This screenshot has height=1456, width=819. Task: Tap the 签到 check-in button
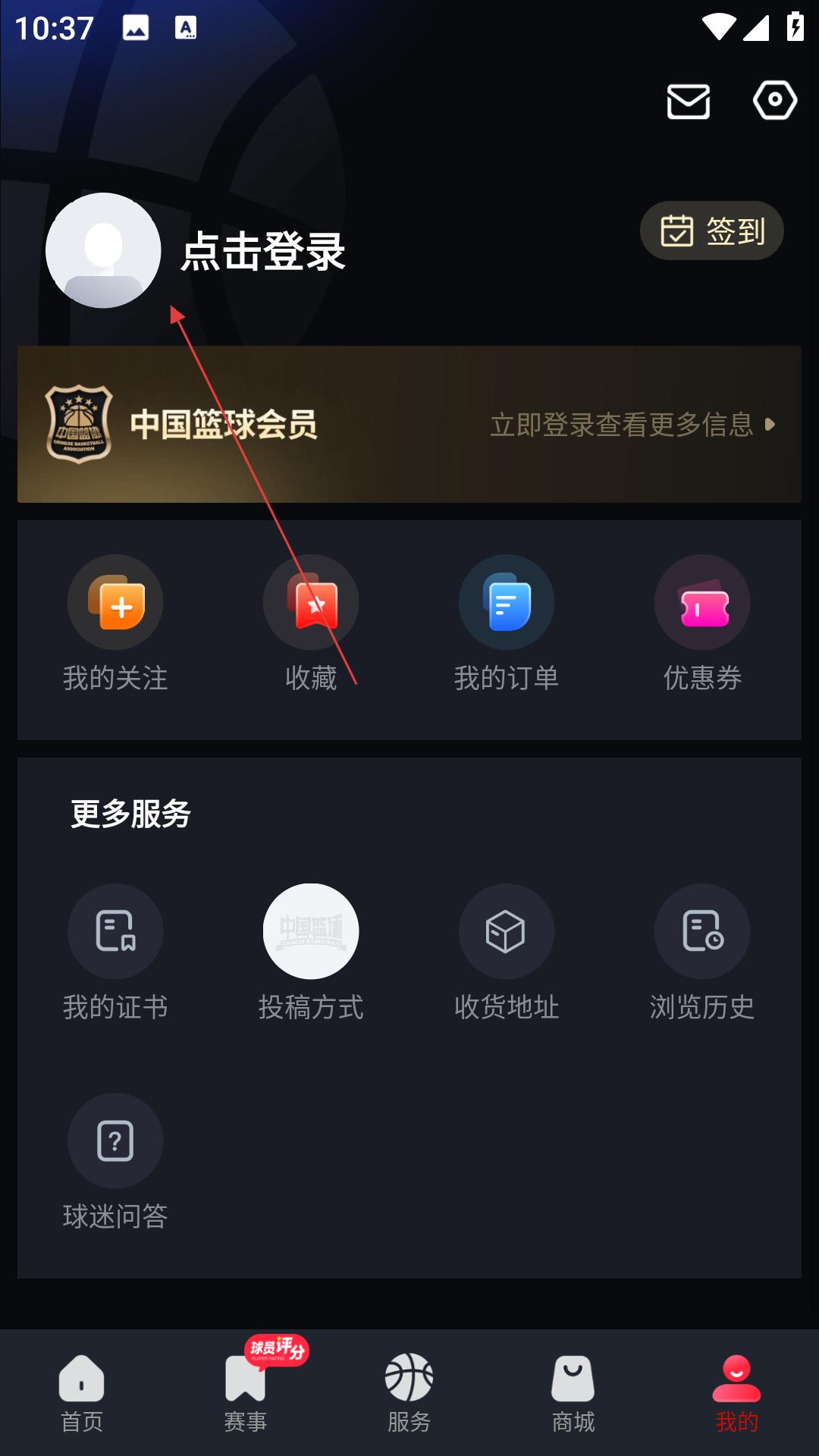711,231
